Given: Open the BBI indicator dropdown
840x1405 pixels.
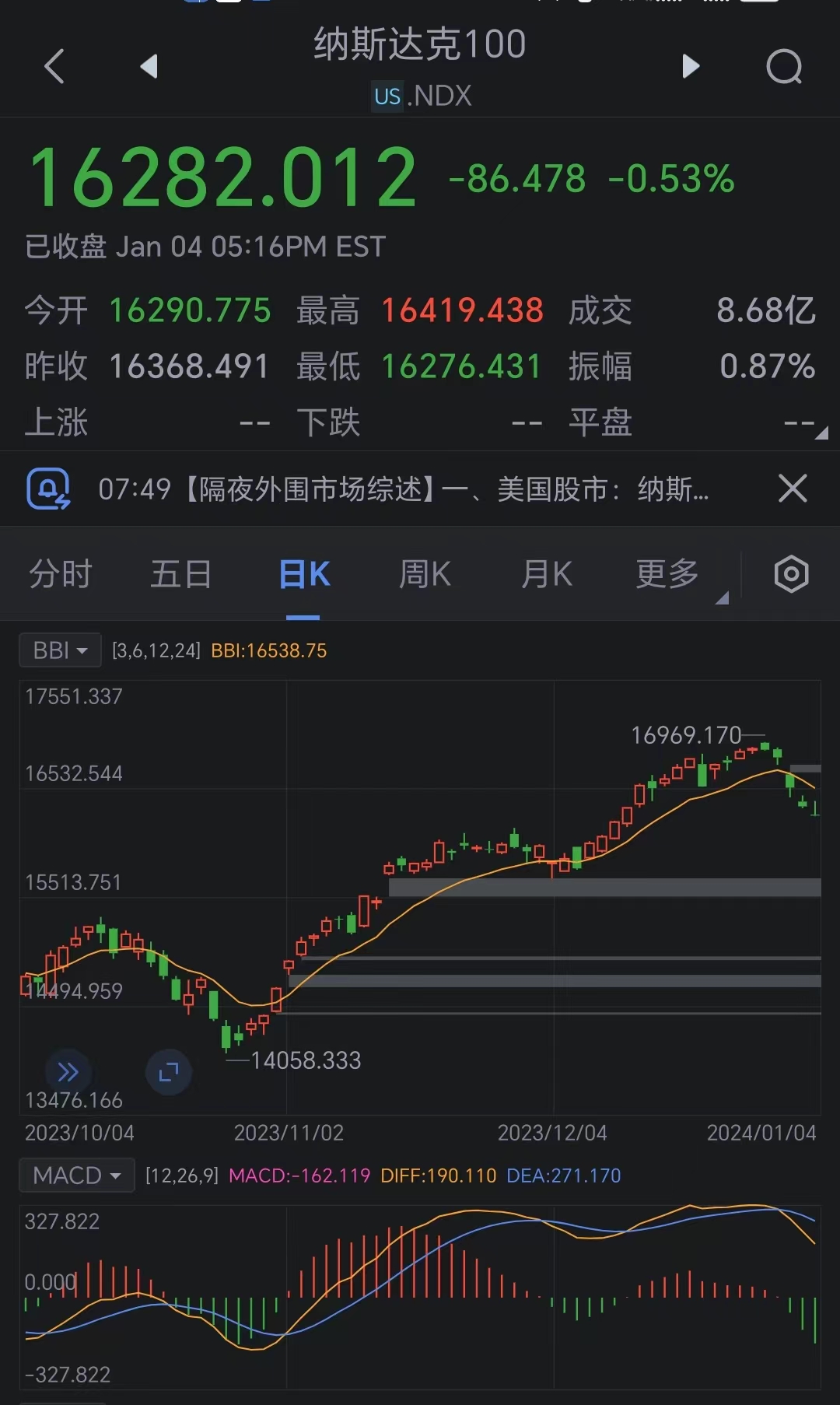Looking at the screenshot, I should [60, 650].
